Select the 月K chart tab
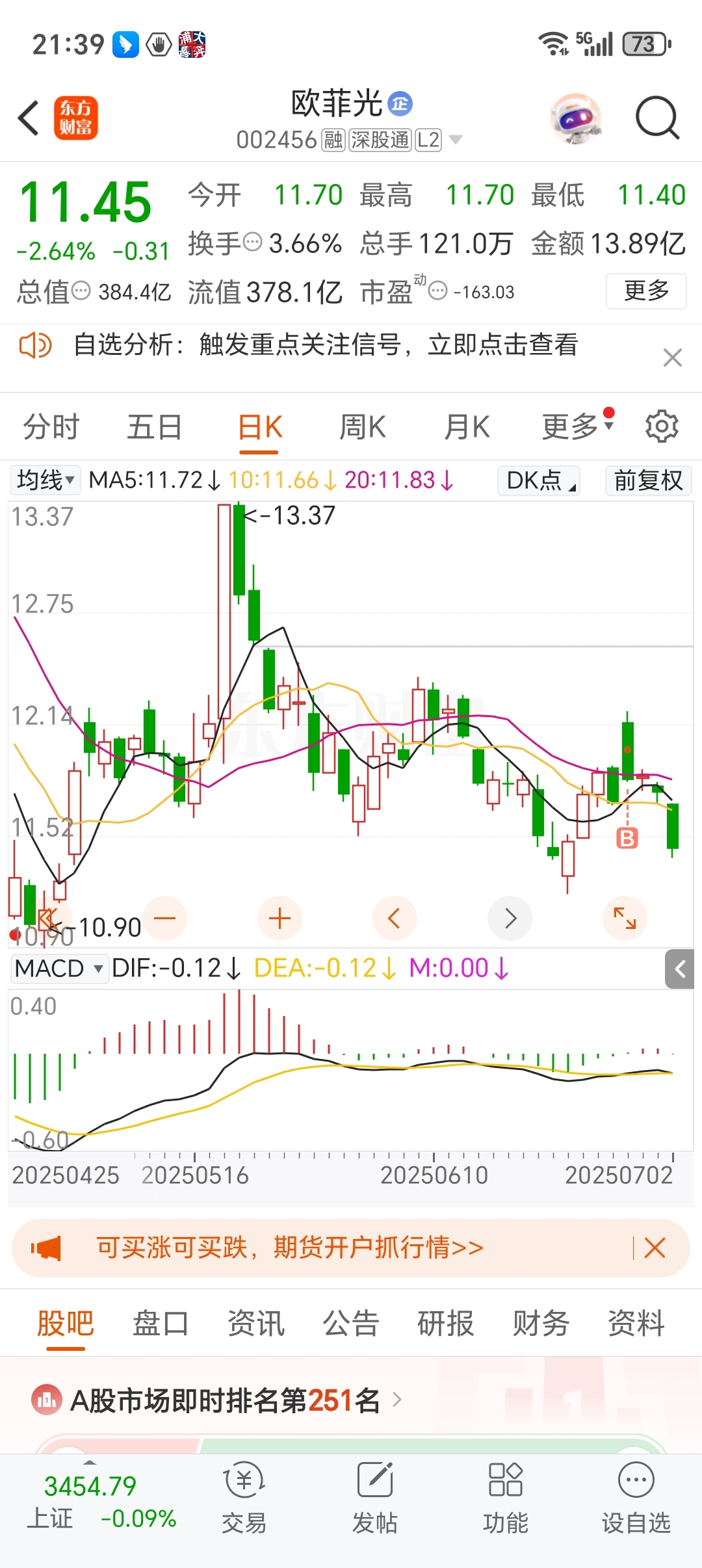This screenshot has width=702, height=1568. (467, 427)
